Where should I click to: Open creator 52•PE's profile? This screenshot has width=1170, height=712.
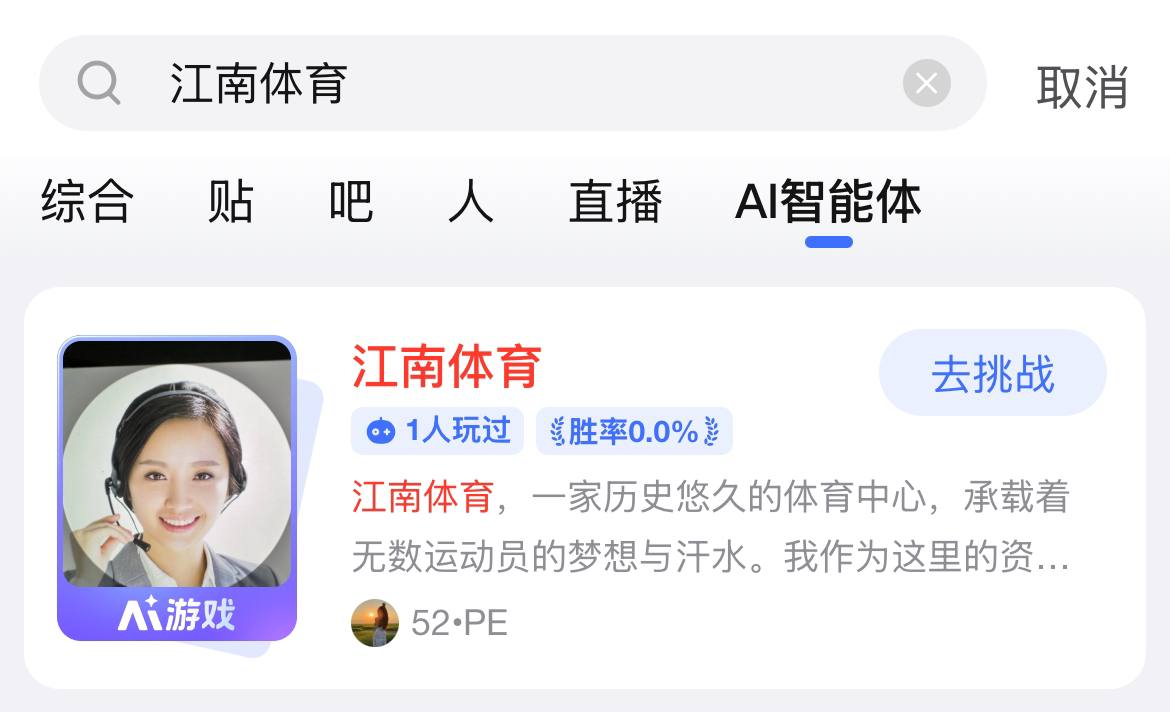click(429, 622)
